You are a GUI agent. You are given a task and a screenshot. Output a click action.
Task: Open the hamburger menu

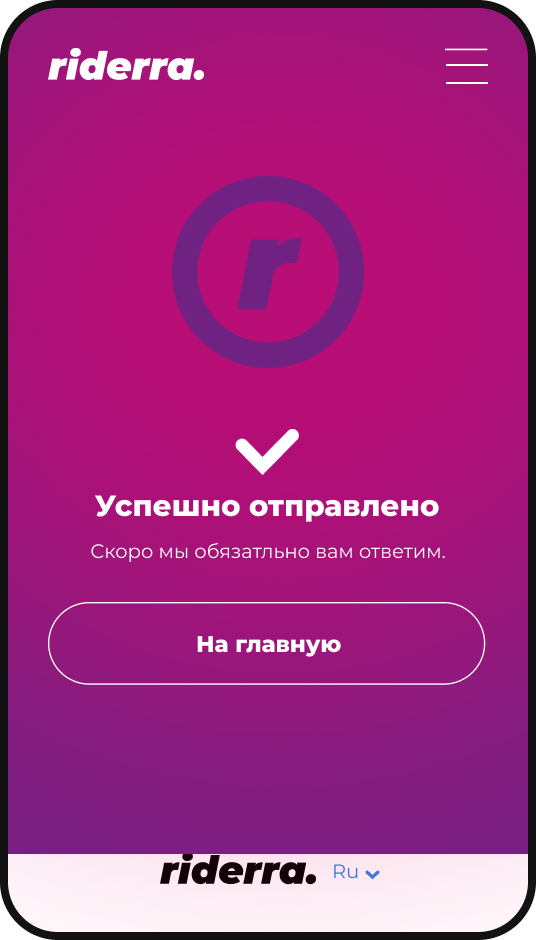tap(466, 66)
